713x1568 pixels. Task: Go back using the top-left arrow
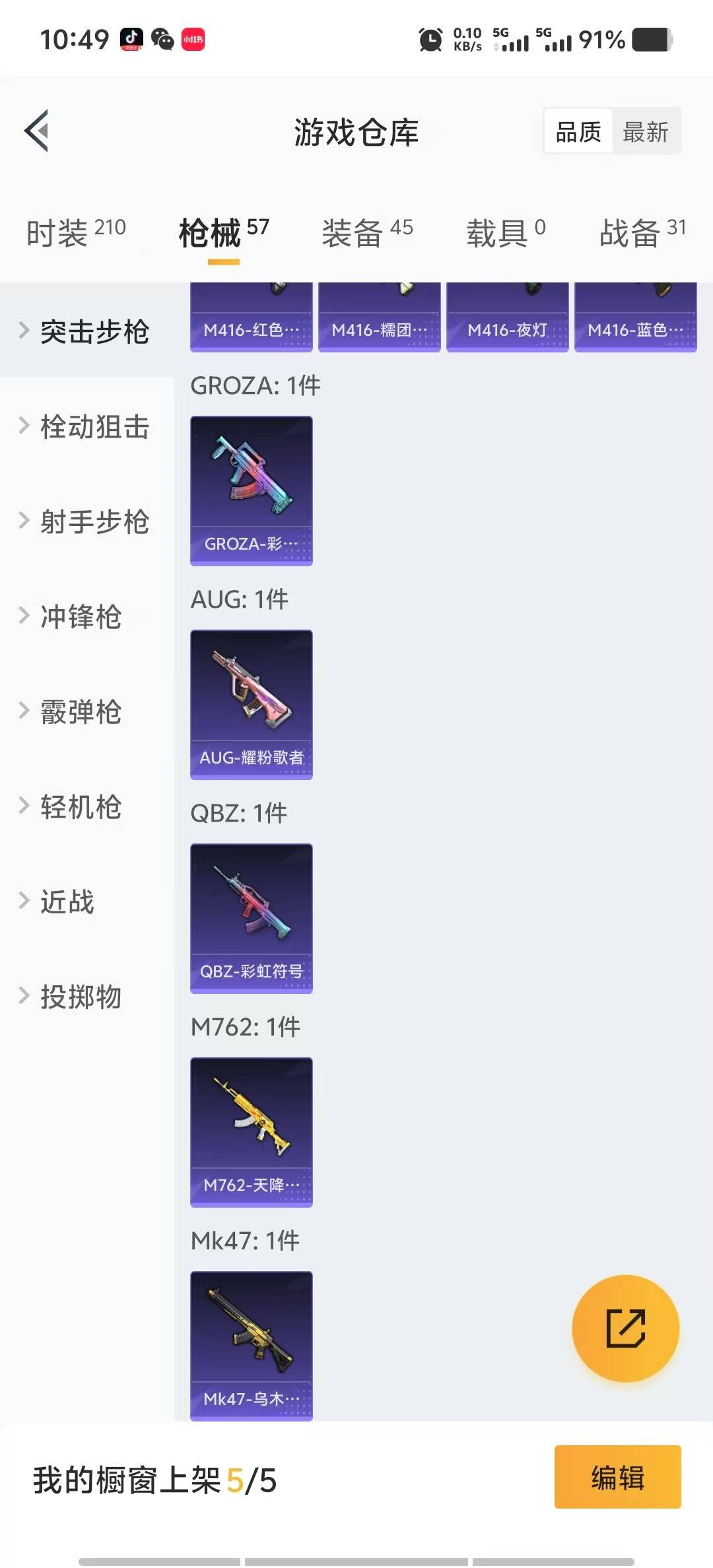[x=37, y=131]
